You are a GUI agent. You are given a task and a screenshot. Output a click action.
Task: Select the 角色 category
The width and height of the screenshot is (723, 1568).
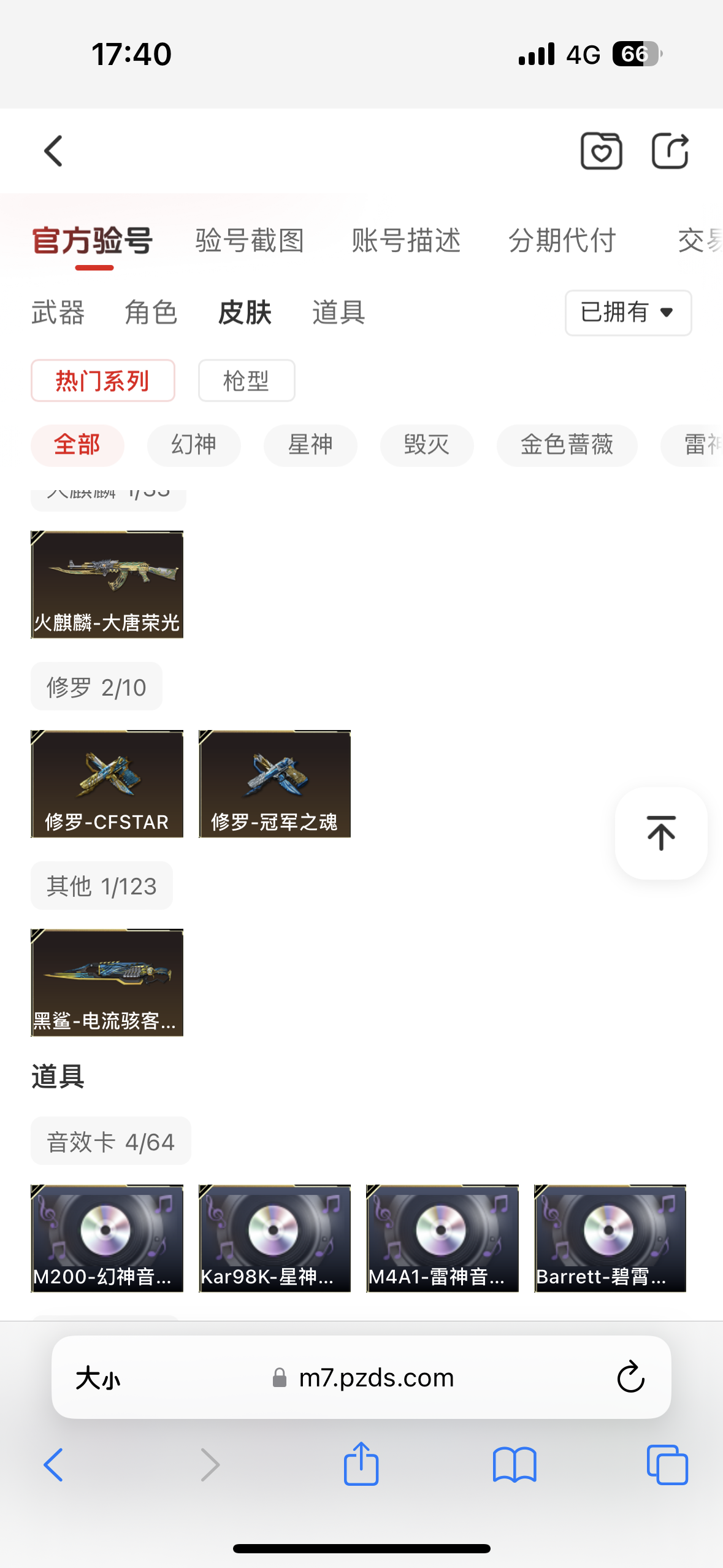tap(151, 313)
